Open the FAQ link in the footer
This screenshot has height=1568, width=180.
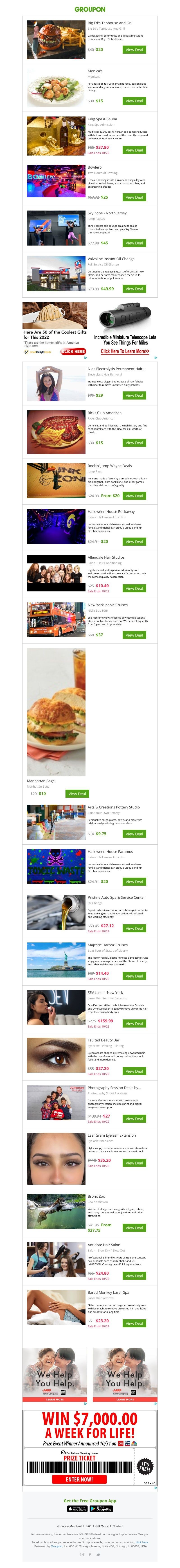[88, 1526]
